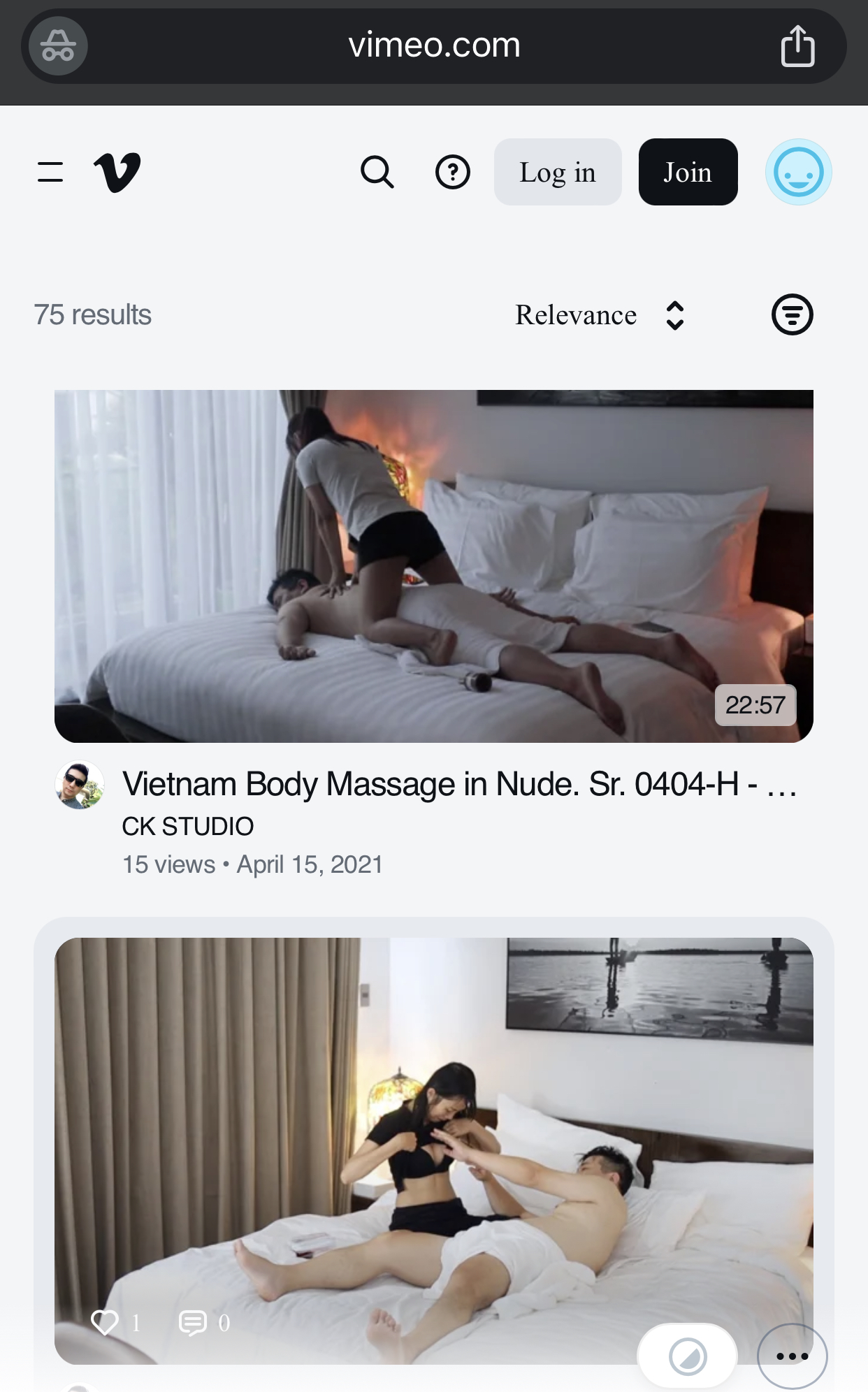Image resolution: width=868 pixels, height=1392 pixels.
Task: Open the hamburger menu
Action: 50,172
